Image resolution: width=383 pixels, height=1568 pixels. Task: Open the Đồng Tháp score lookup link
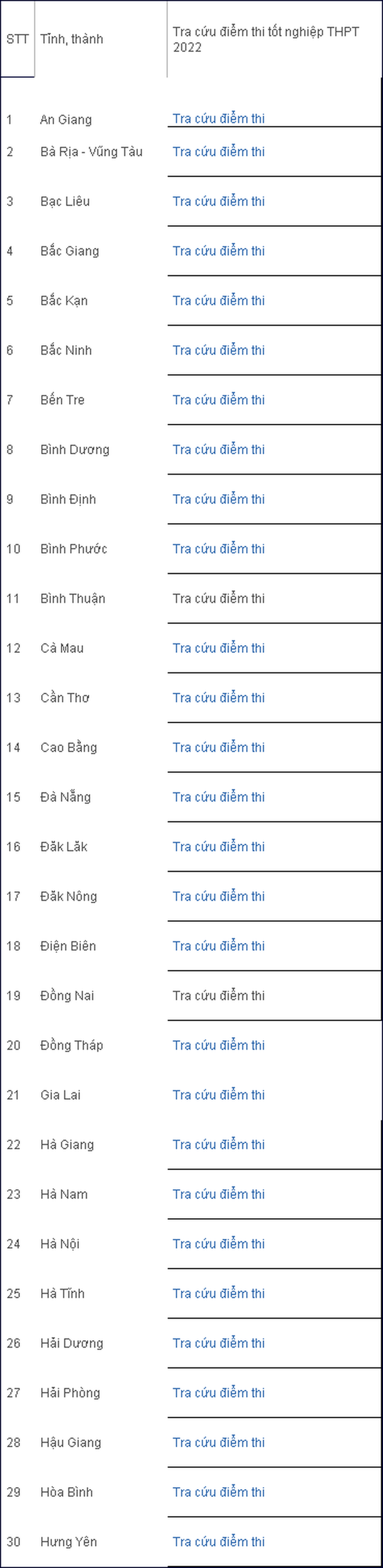tap(219, 1045)
